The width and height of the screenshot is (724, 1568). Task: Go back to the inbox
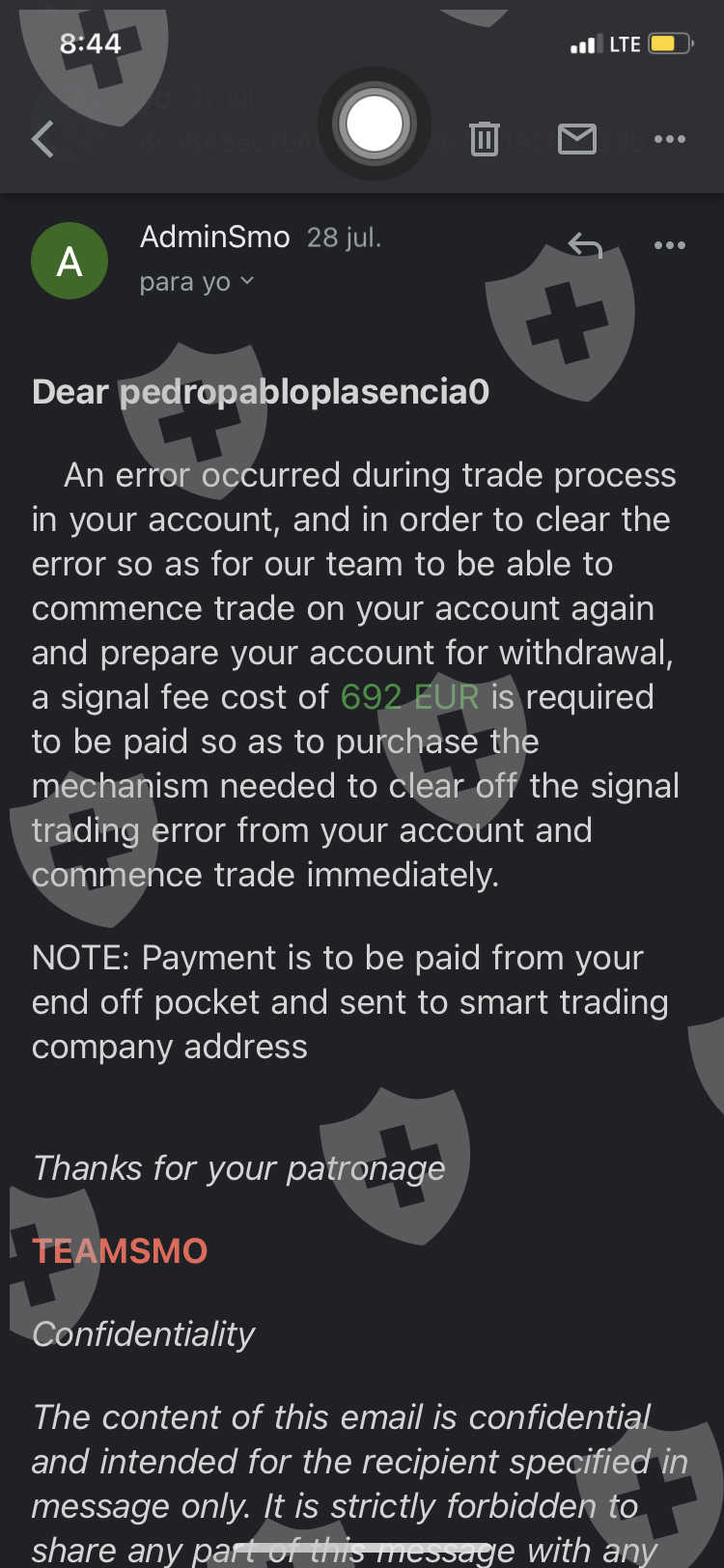[x=42, y=139]
